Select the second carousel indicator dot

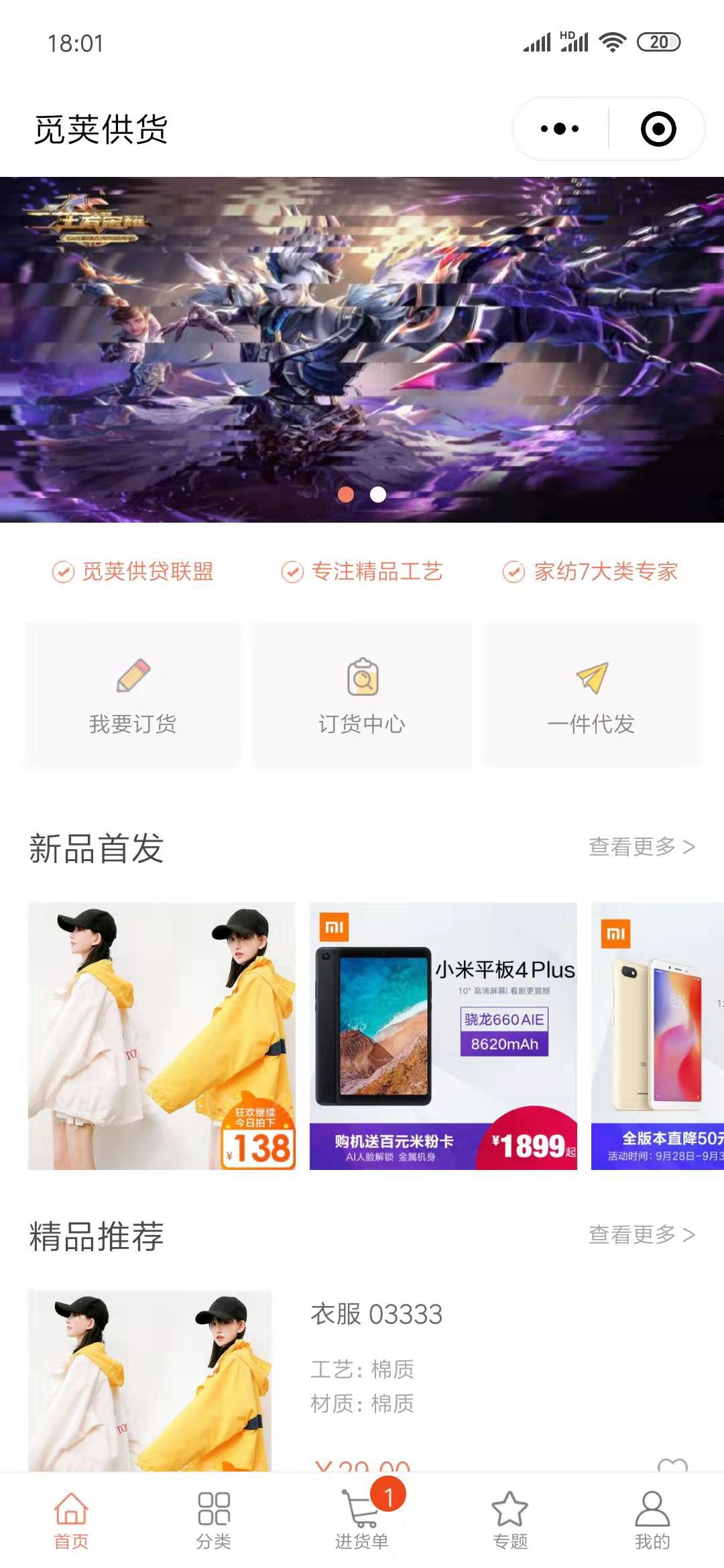[x=377, y=495]
